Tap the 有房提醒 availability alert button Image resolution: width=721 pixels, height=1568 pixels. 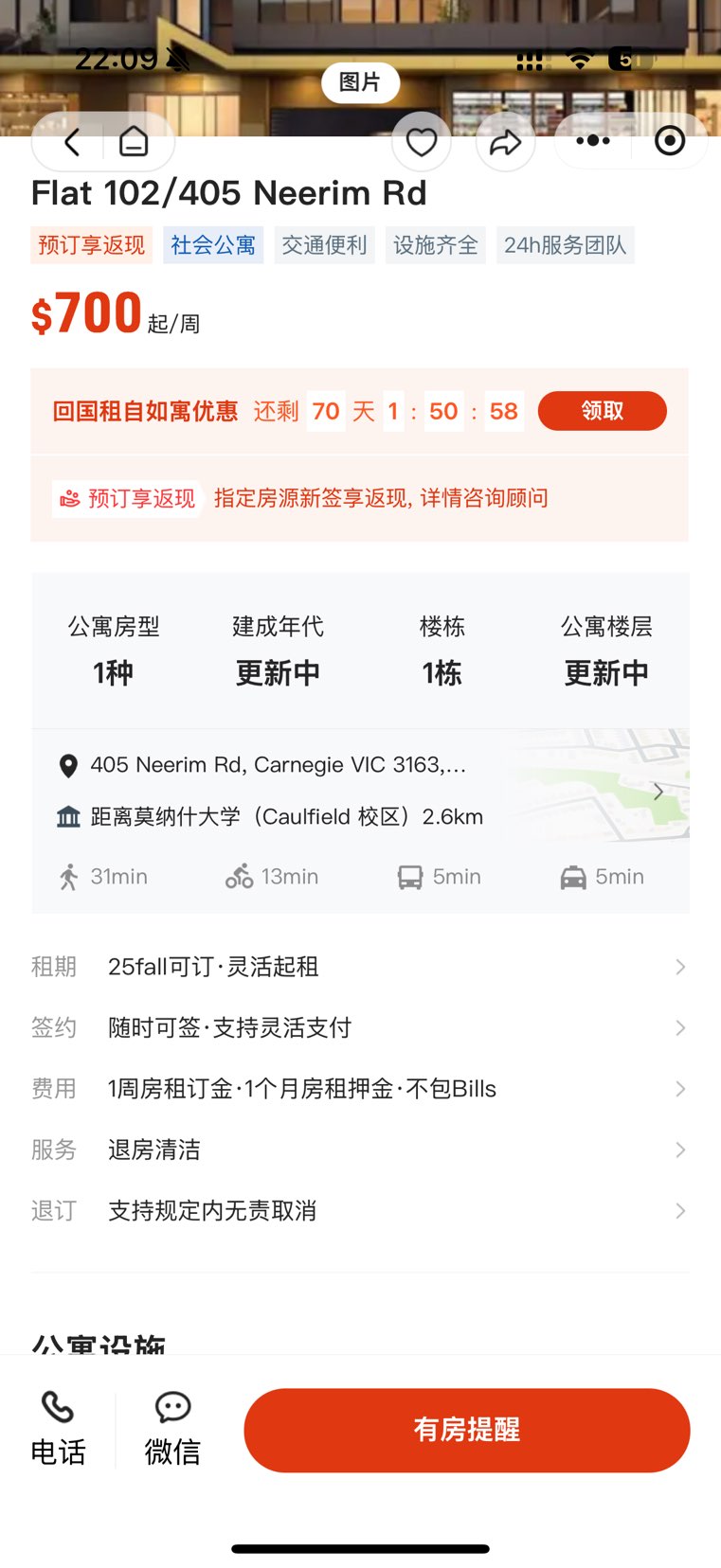pos(466,1430)
